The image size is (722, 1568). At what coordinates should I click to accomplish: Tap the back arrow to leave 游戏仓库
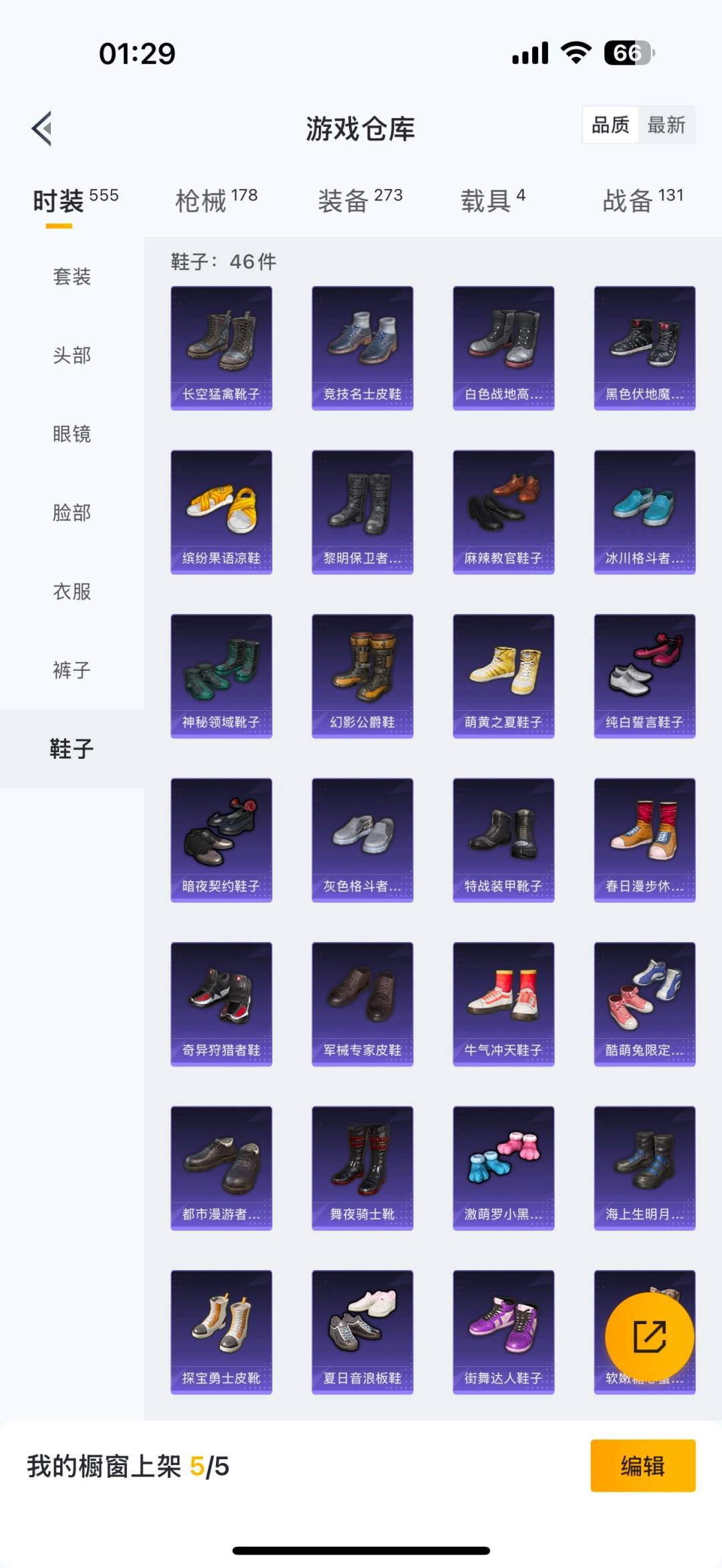click(x=42, y=128)
